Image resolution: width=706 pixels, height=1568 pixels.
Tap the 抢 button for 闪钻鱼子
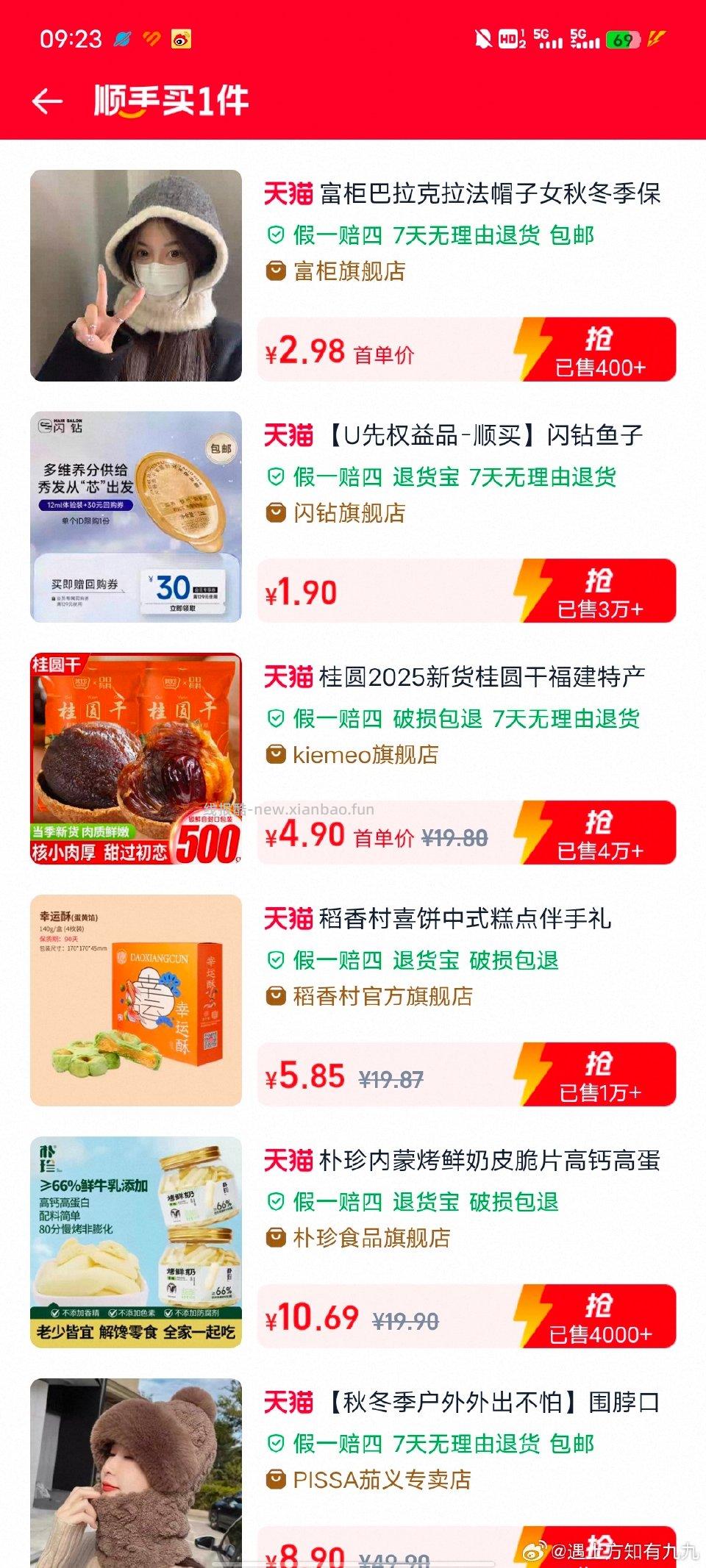click(x=599, y=592)
